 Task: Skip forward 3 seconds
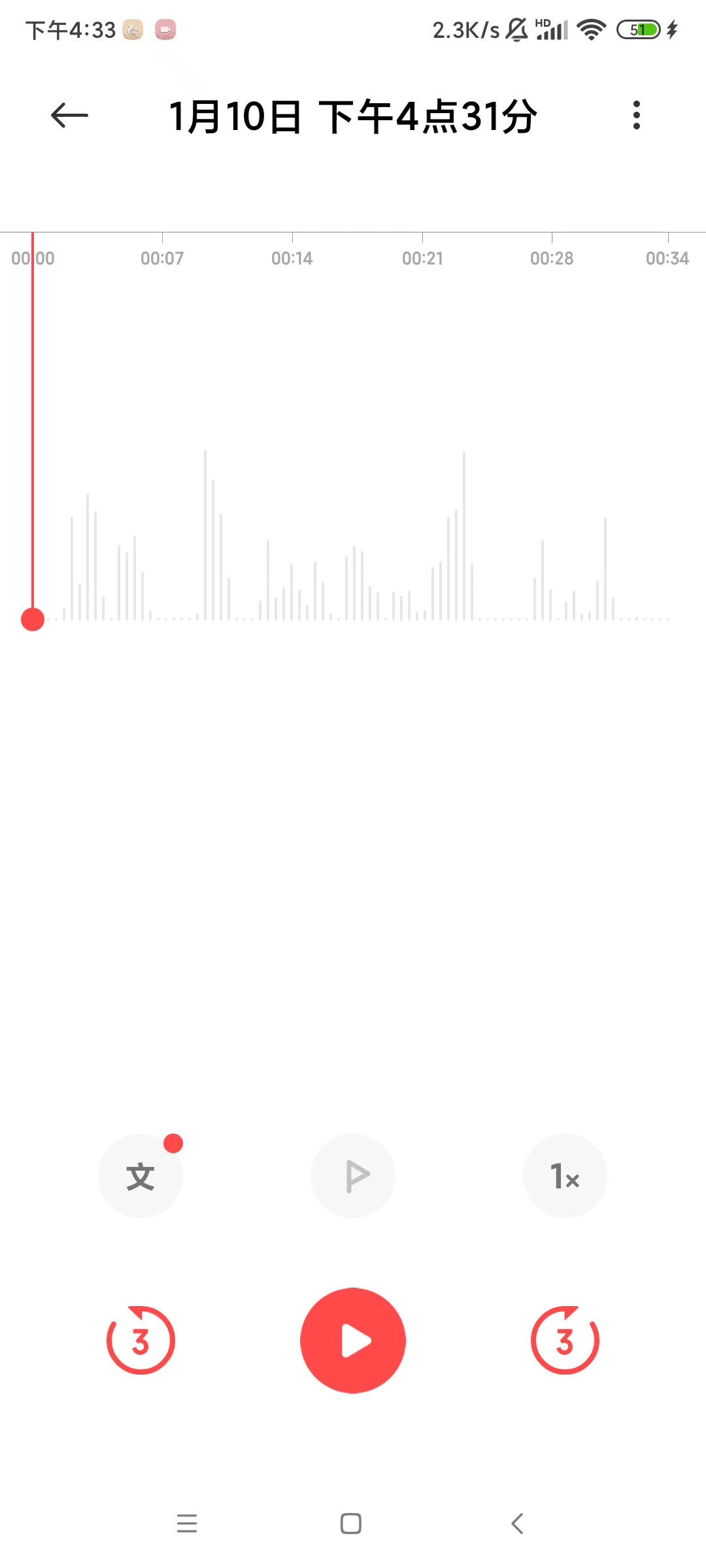pos(565,1340)
